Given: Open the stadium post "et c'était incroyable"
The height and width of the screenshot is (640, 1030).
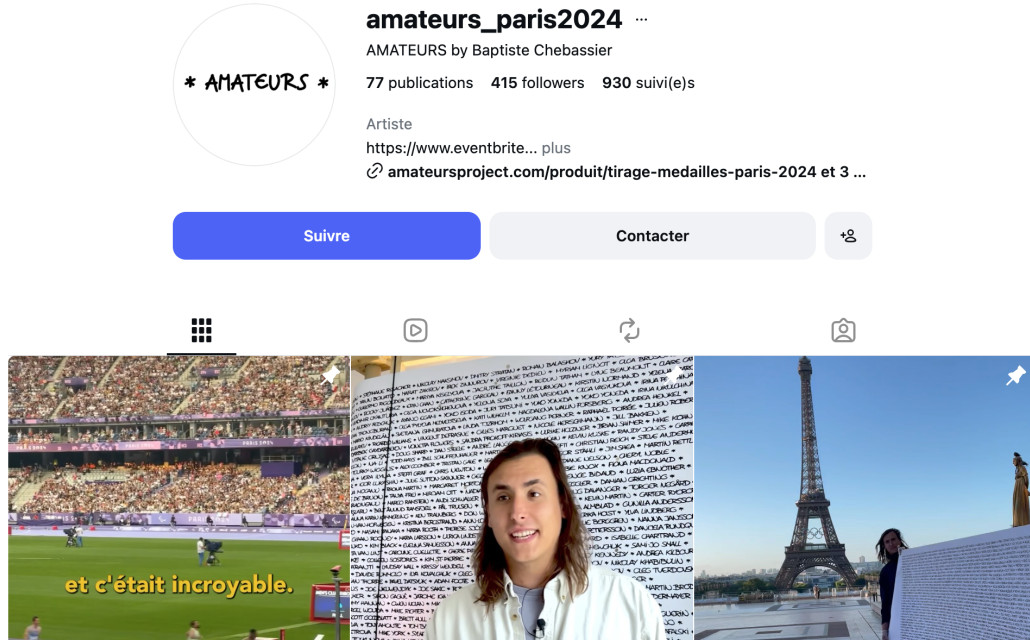Looking at the screenshot, I should pos(178,498).
